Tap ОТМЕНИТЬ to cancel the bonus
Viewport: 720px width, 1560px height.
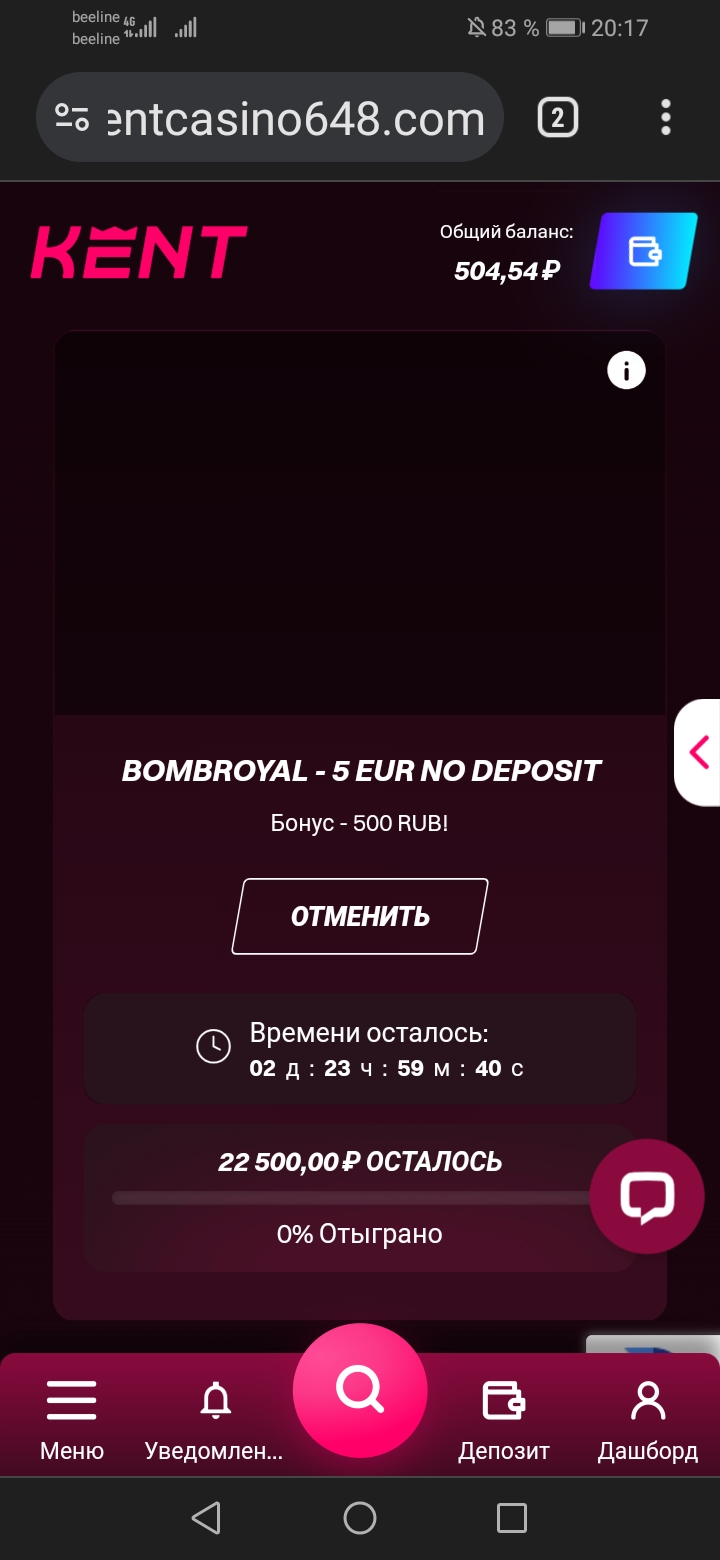360,916
